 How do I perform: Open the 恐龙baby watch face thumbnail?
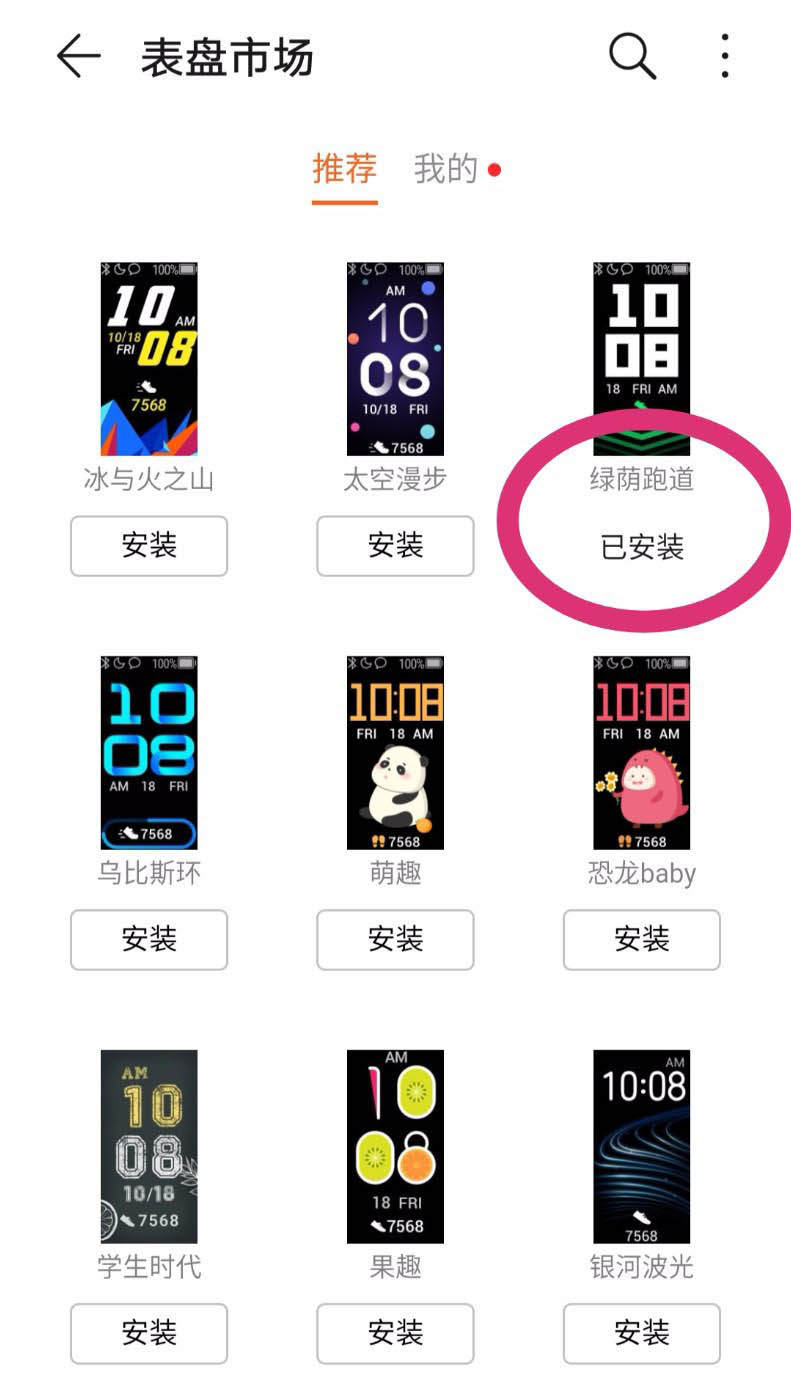click(641, 752)
